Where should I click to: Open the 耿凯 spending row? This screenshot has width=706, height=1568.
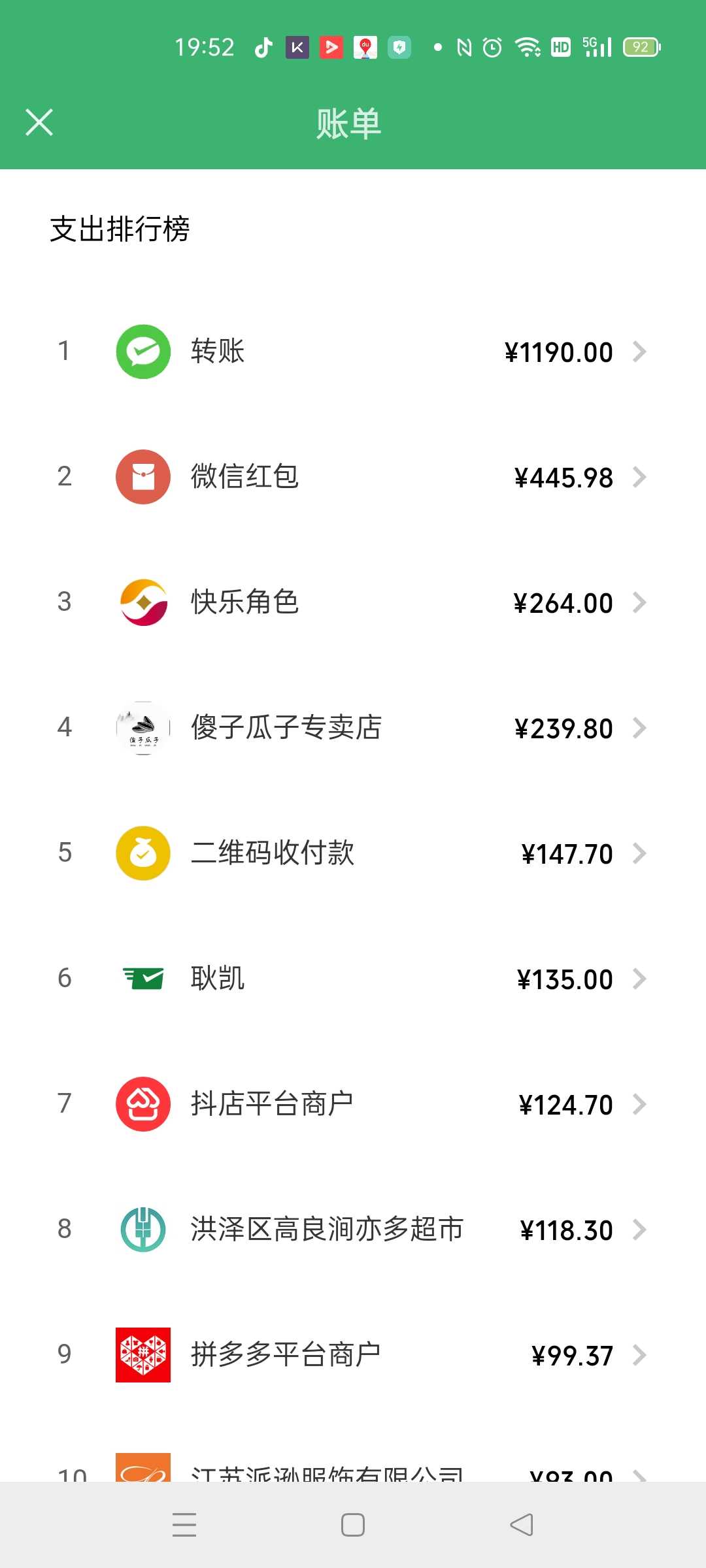point(353,979)
